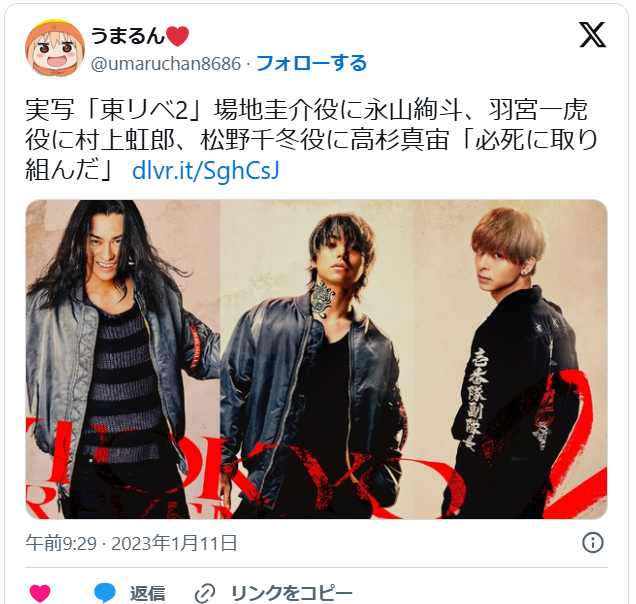Reply to the tweet via 返信
Screen dimensions: 636x604
(130, 593)
